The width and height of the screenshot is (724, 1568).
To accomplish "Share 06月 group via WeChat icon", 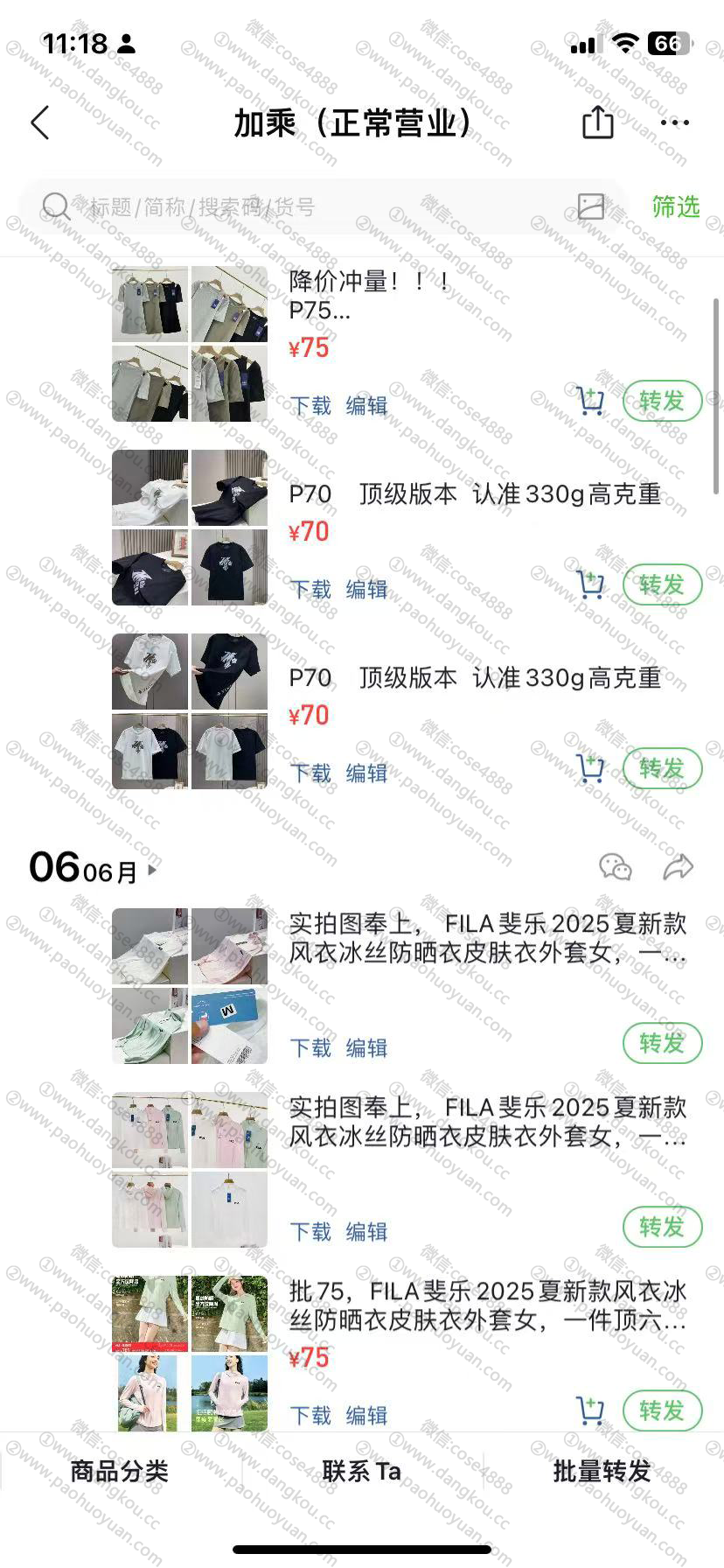I will point(615,867).
